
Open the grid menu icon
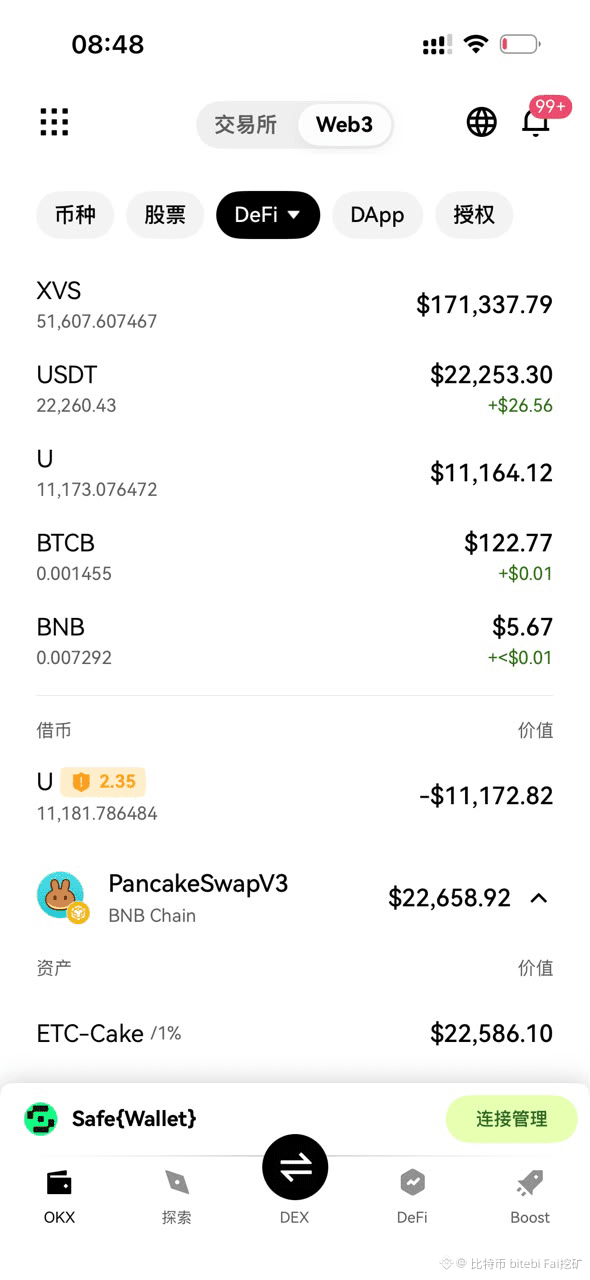54,122
